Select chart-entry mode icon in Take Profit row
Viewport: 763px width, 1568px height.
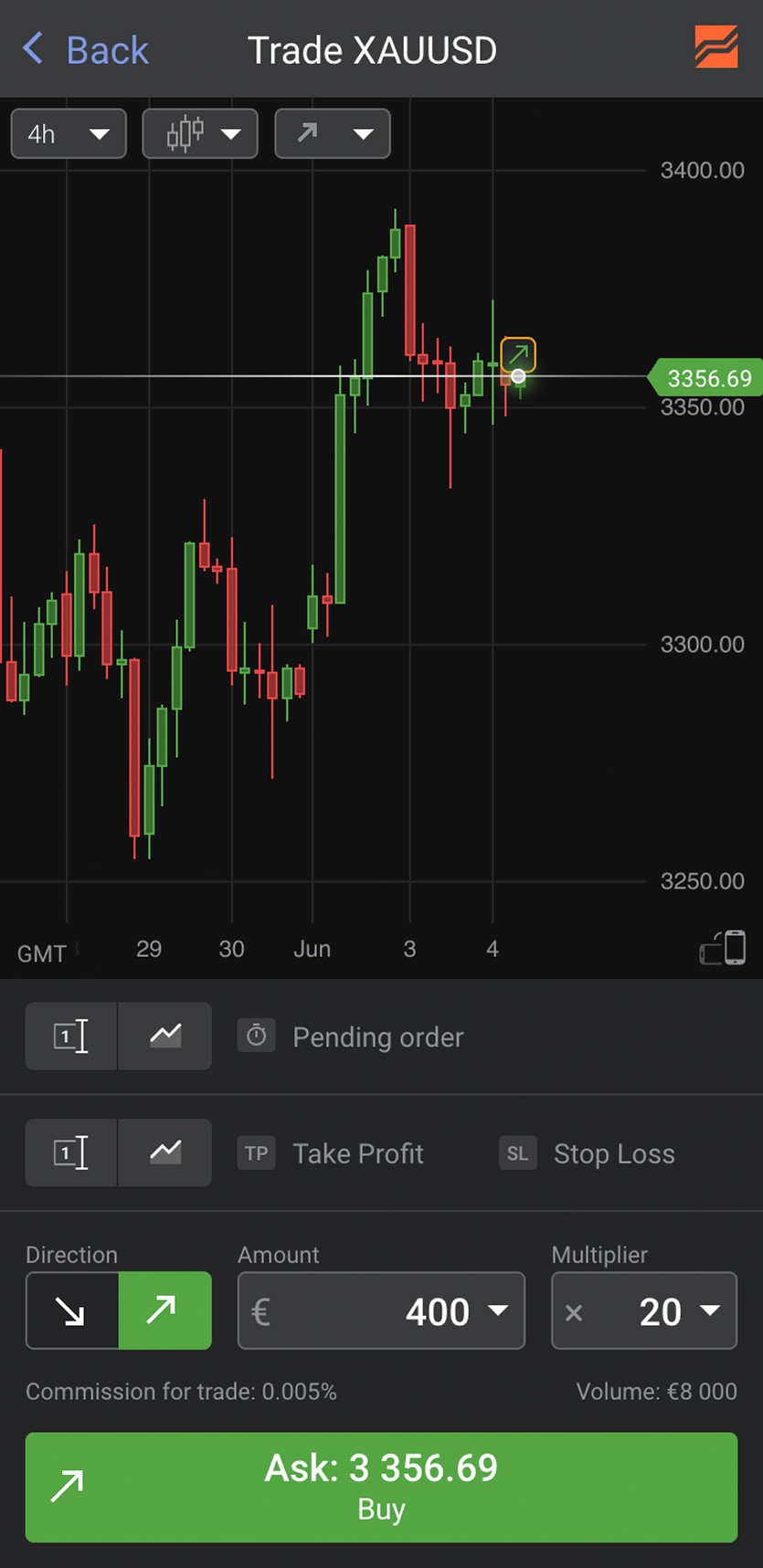(165, 1152)
